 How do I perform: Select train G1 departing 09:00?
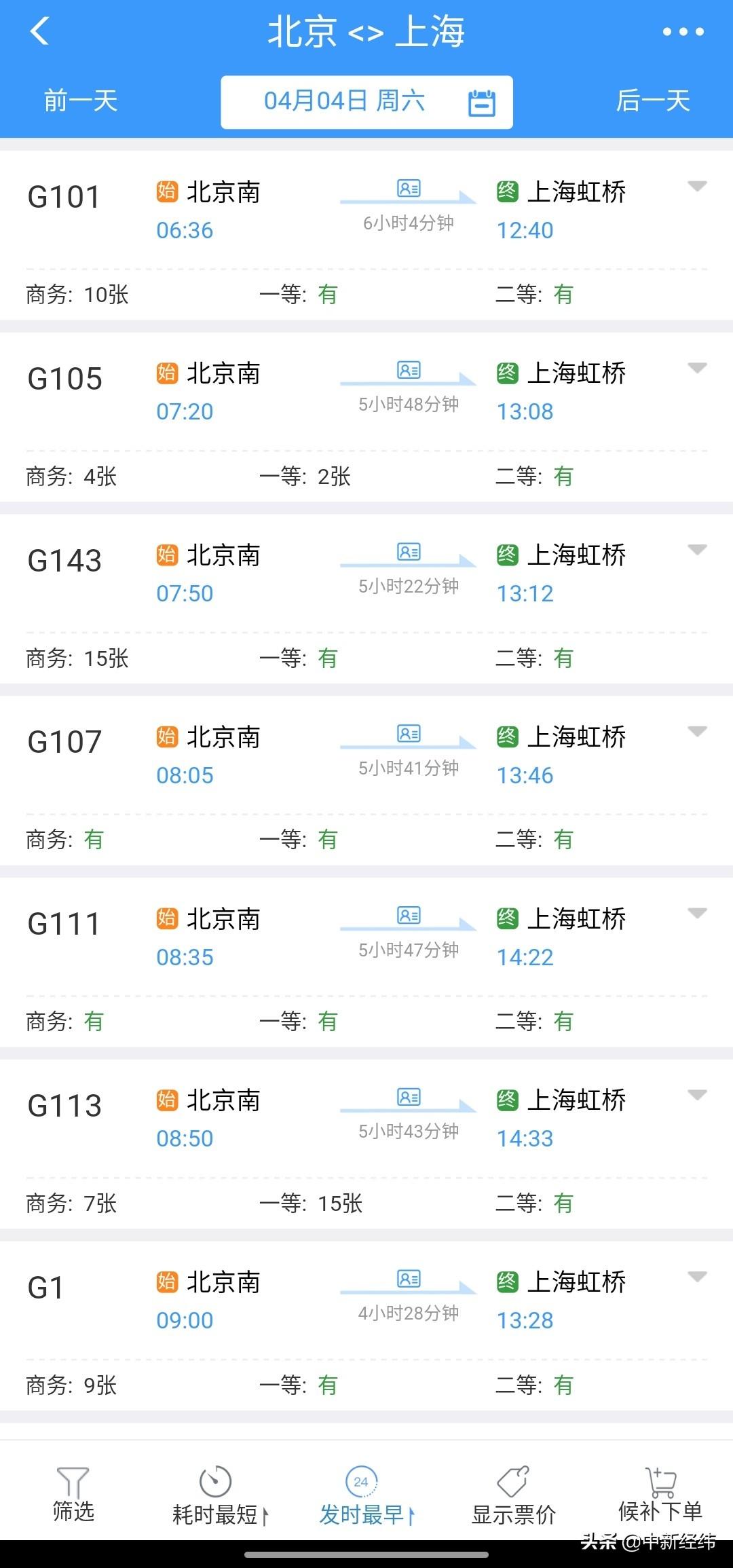pos(366,1326)
